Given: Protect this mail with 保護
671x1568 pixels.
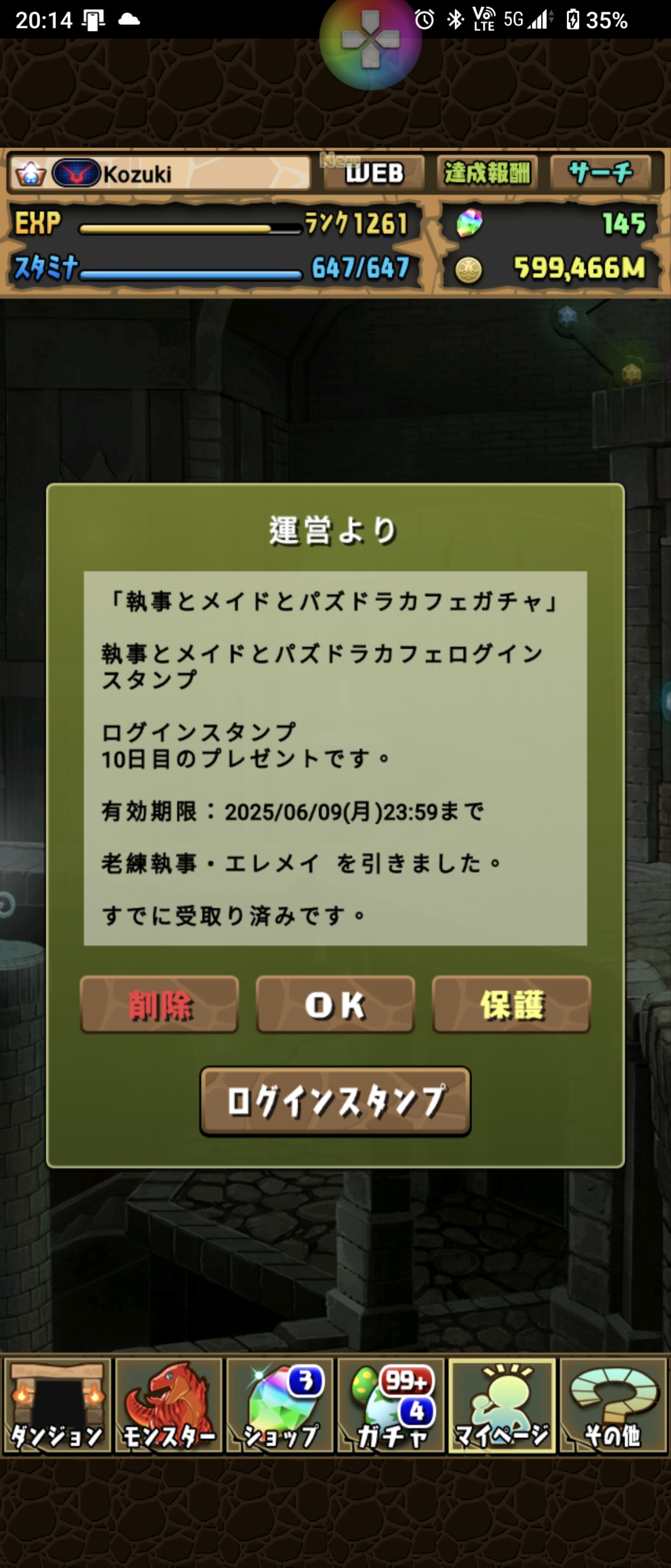Looking at the screenshot, I should pos(511,1004).
